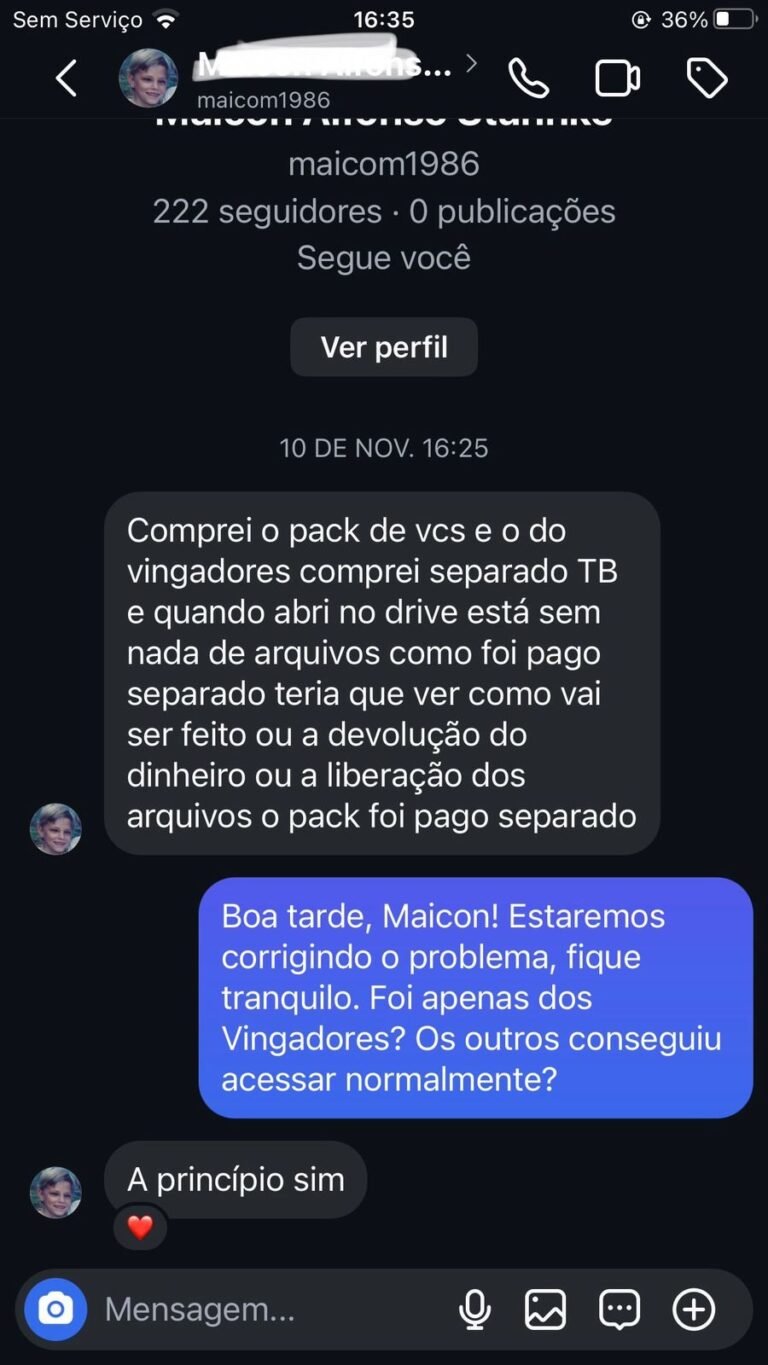Open the avatar beside A princípio sim
This screenshot has width=768, height=1365.
tap(56, 1191)
